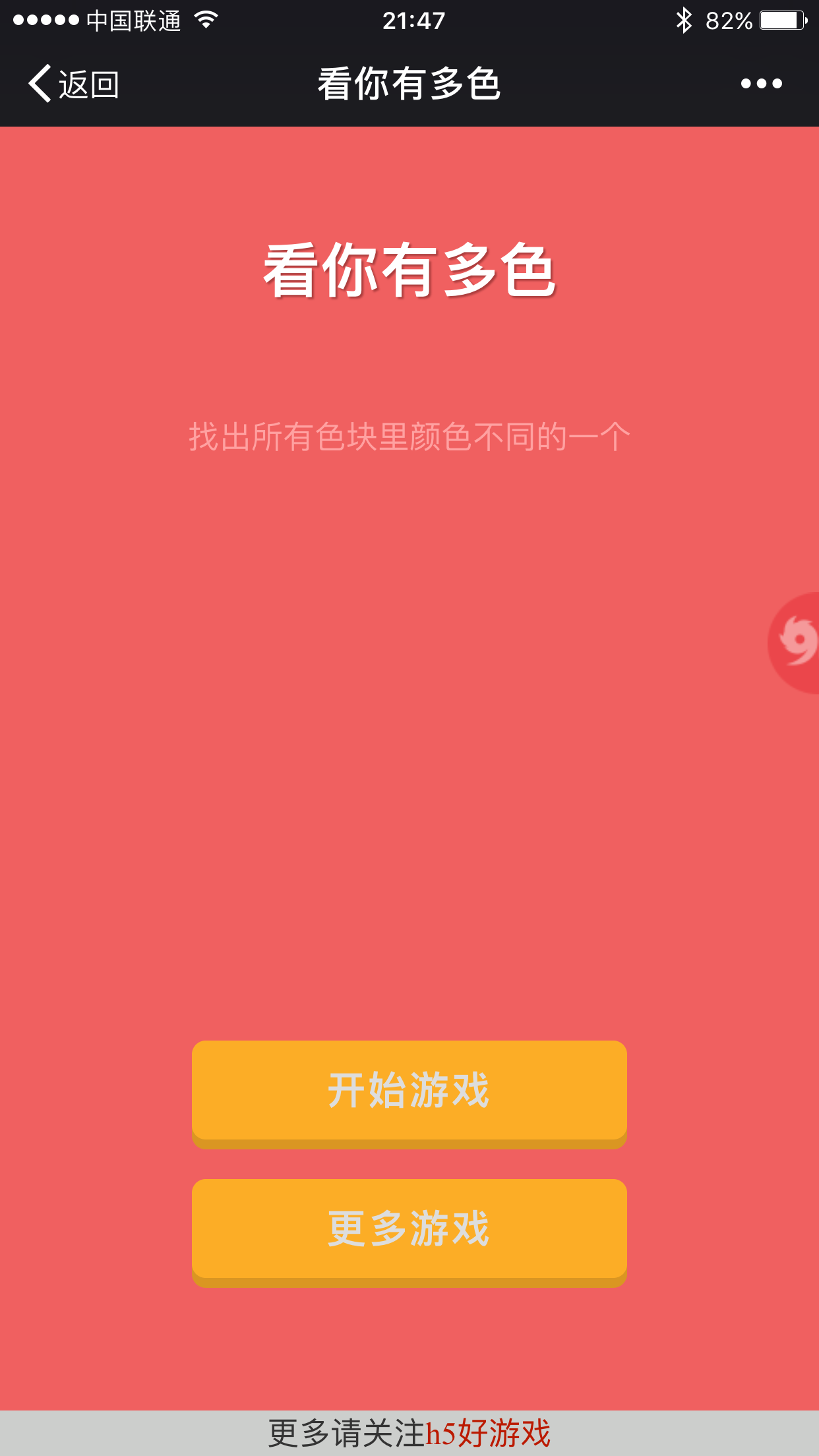This screenshot has height=1456, width=819.
Task: Open the three-dot overflow menu
Action: 761,84
